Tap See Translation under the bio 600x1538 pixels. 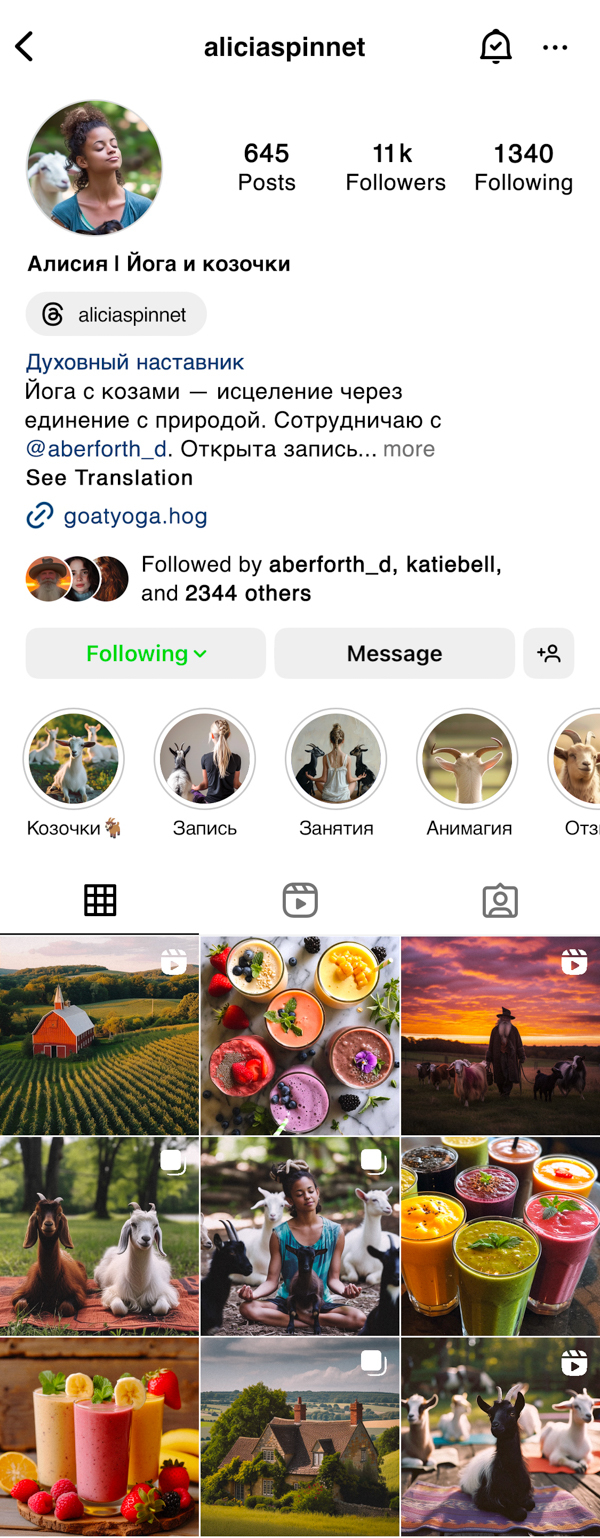[x=109, y=478]
